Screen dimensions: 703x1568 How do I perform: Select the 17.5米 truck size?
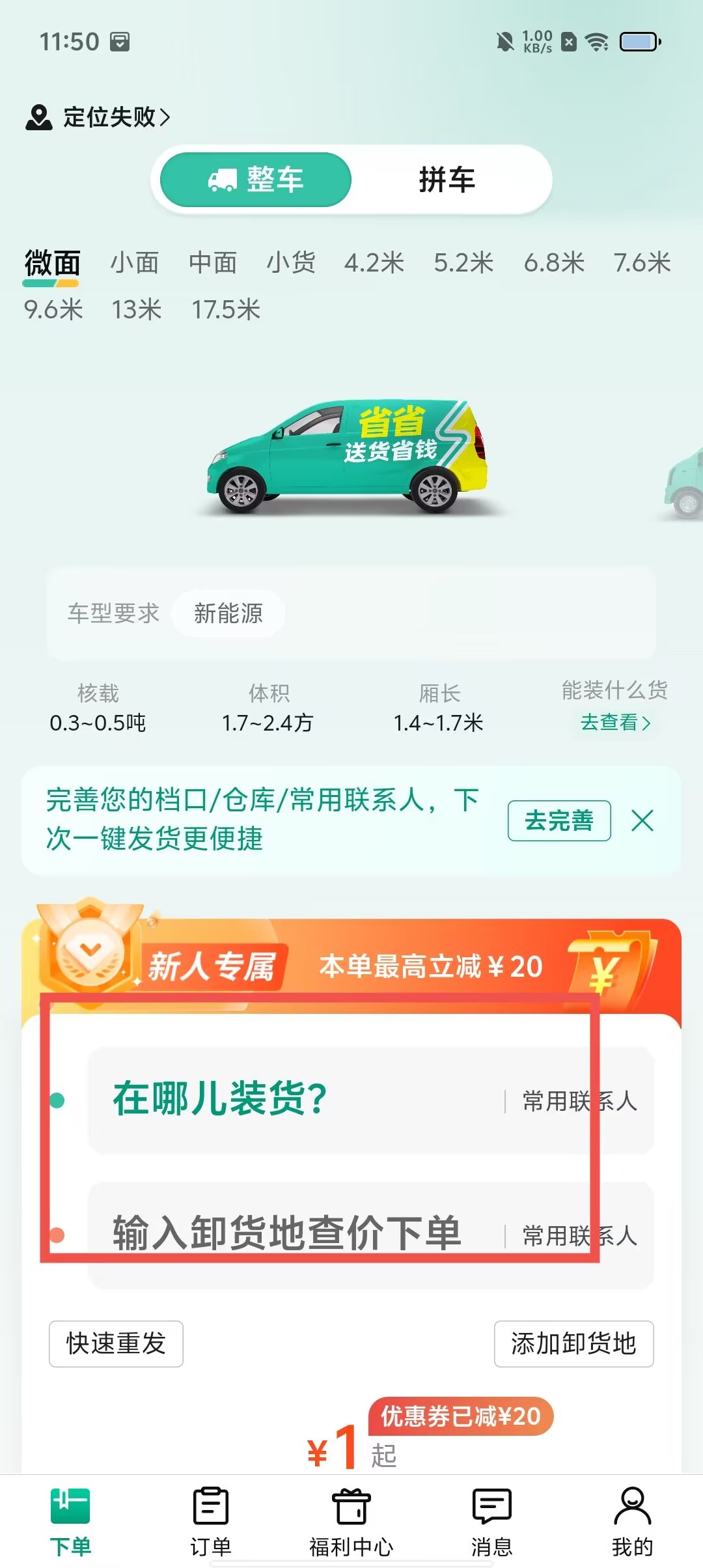[x=226, y=310]
